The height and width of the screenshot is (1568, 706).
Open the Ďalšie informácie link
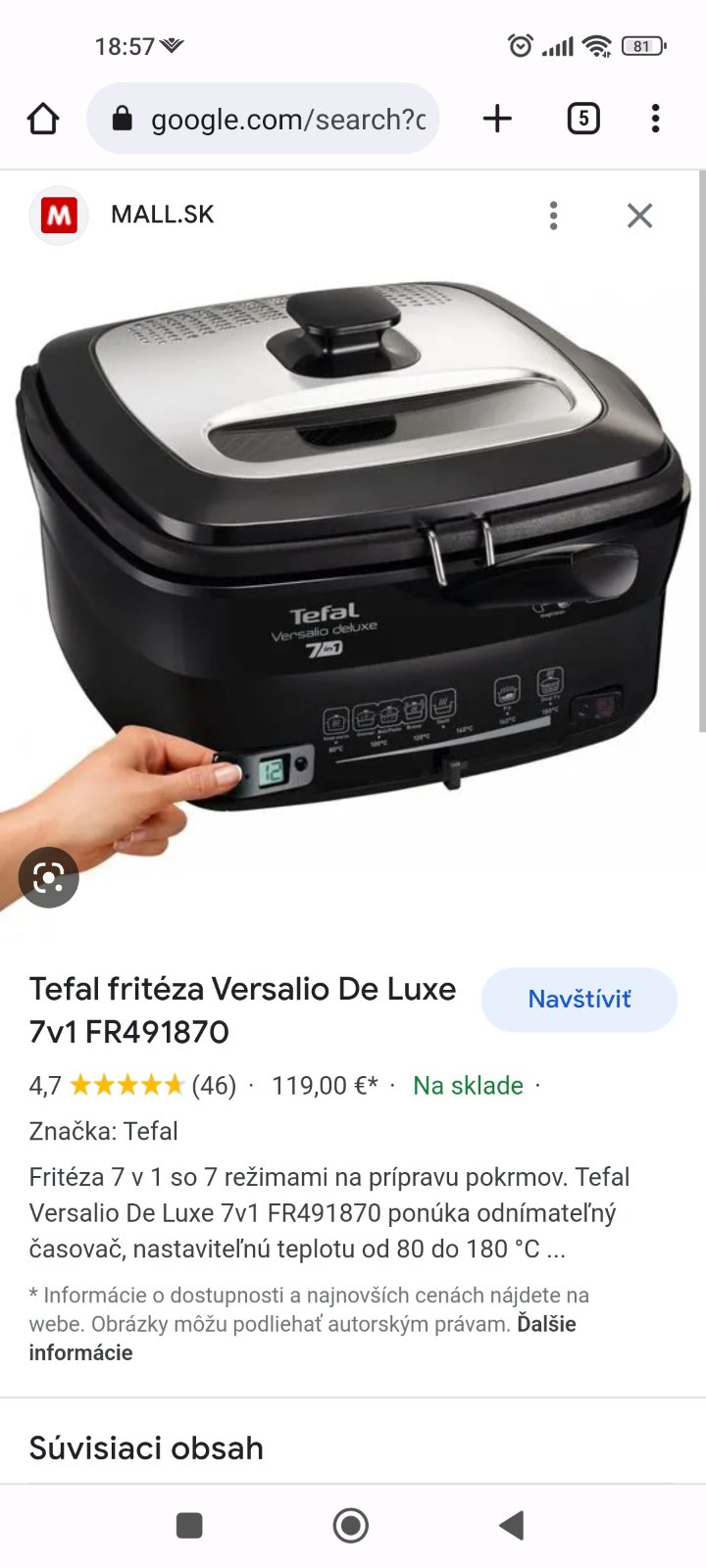546,1324
